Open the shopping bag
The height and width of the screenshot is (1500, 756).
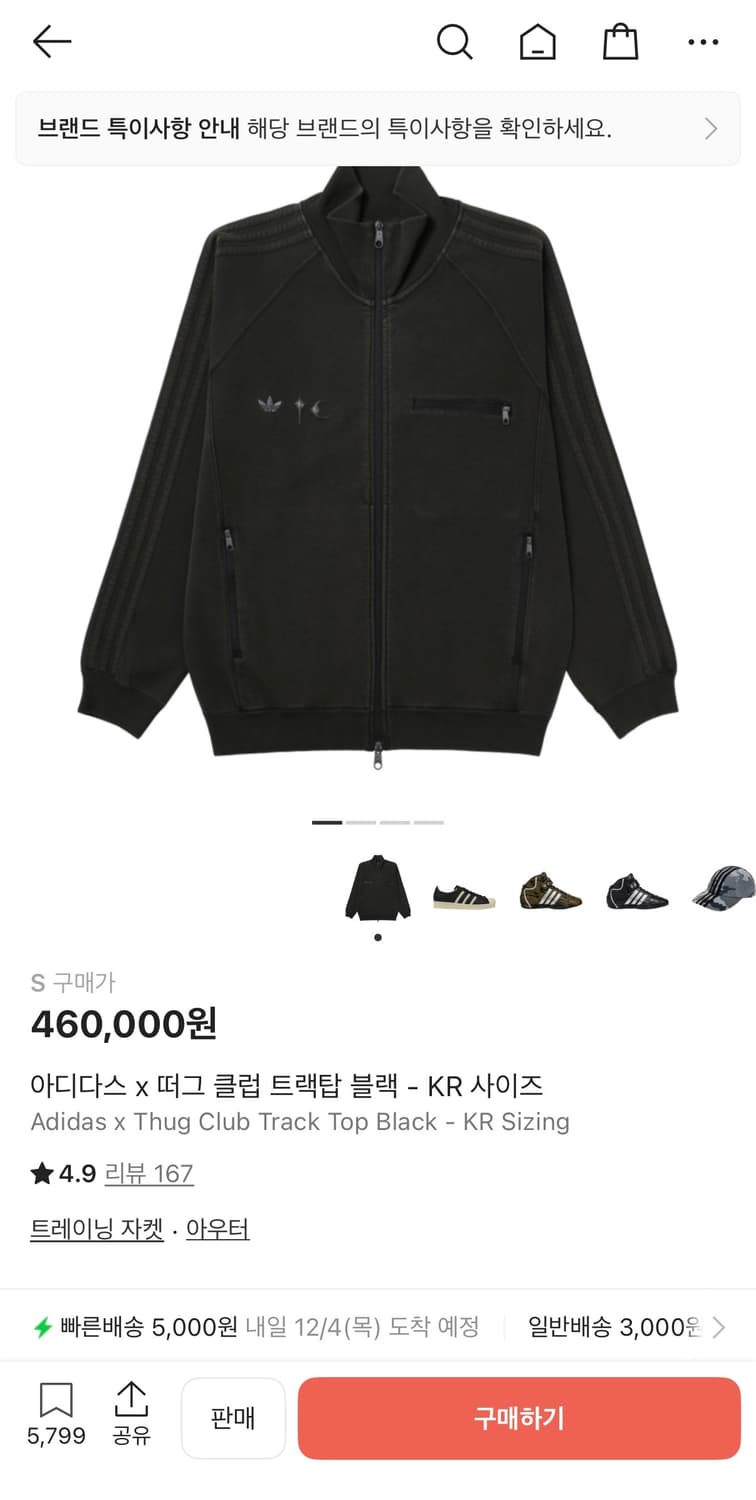[x=620, y=42]
